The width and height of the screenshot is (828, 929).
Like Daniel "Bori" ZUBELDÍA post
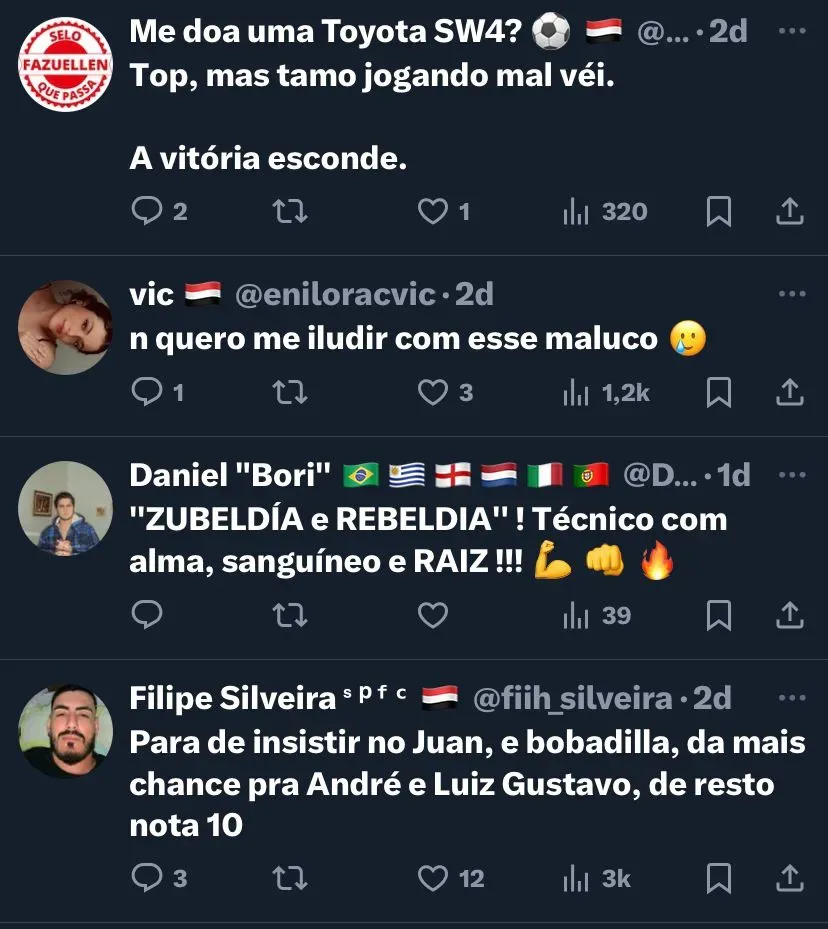pos(432,615)
